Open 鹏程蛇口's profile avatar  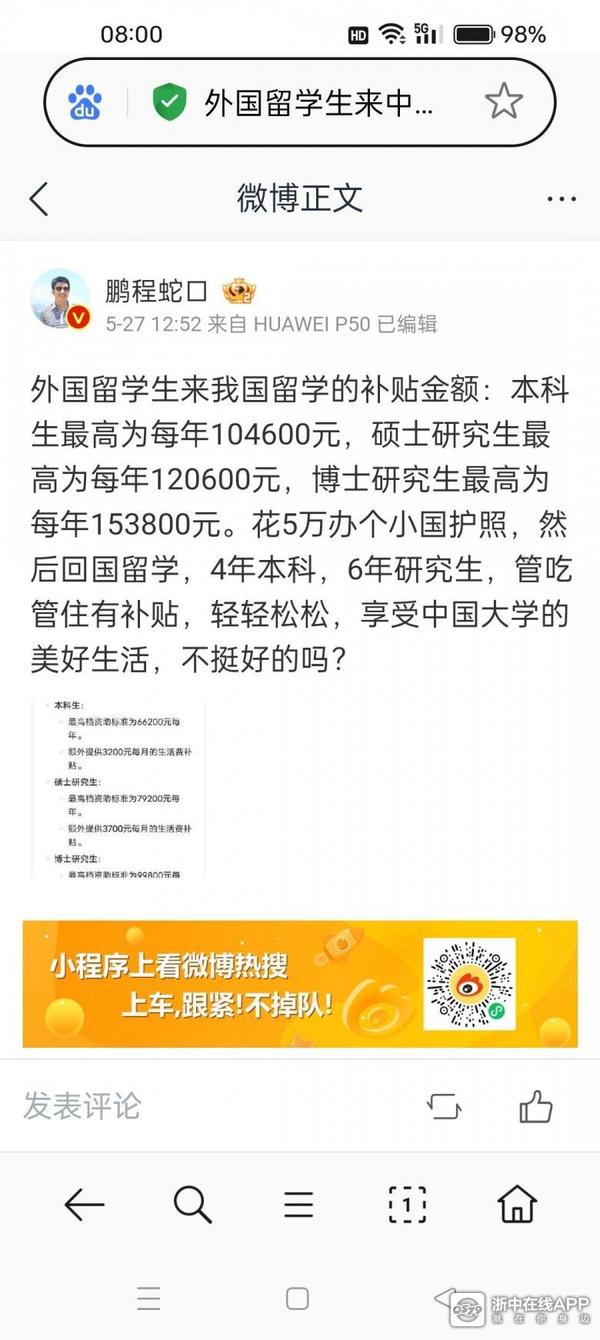coord(62,298)
